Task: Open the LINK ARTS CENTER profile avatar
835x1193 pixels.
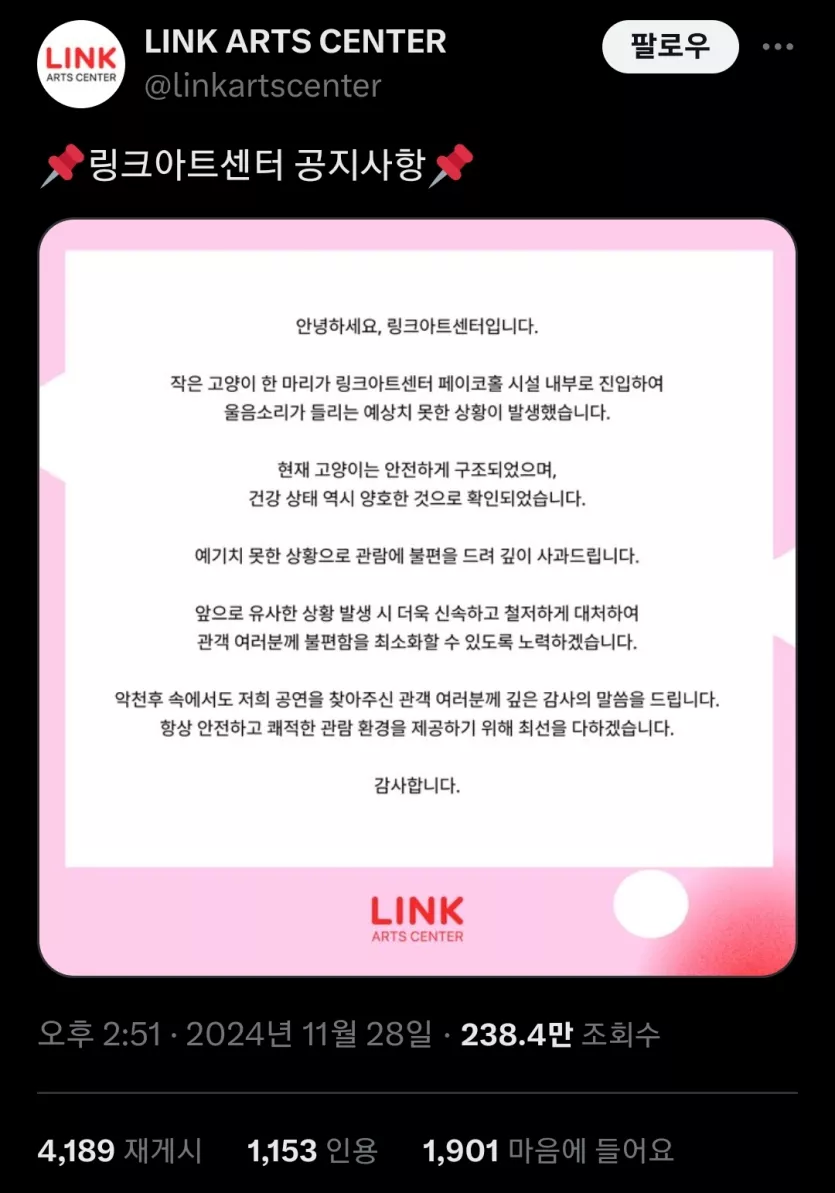Action: [x=81, y=63]
